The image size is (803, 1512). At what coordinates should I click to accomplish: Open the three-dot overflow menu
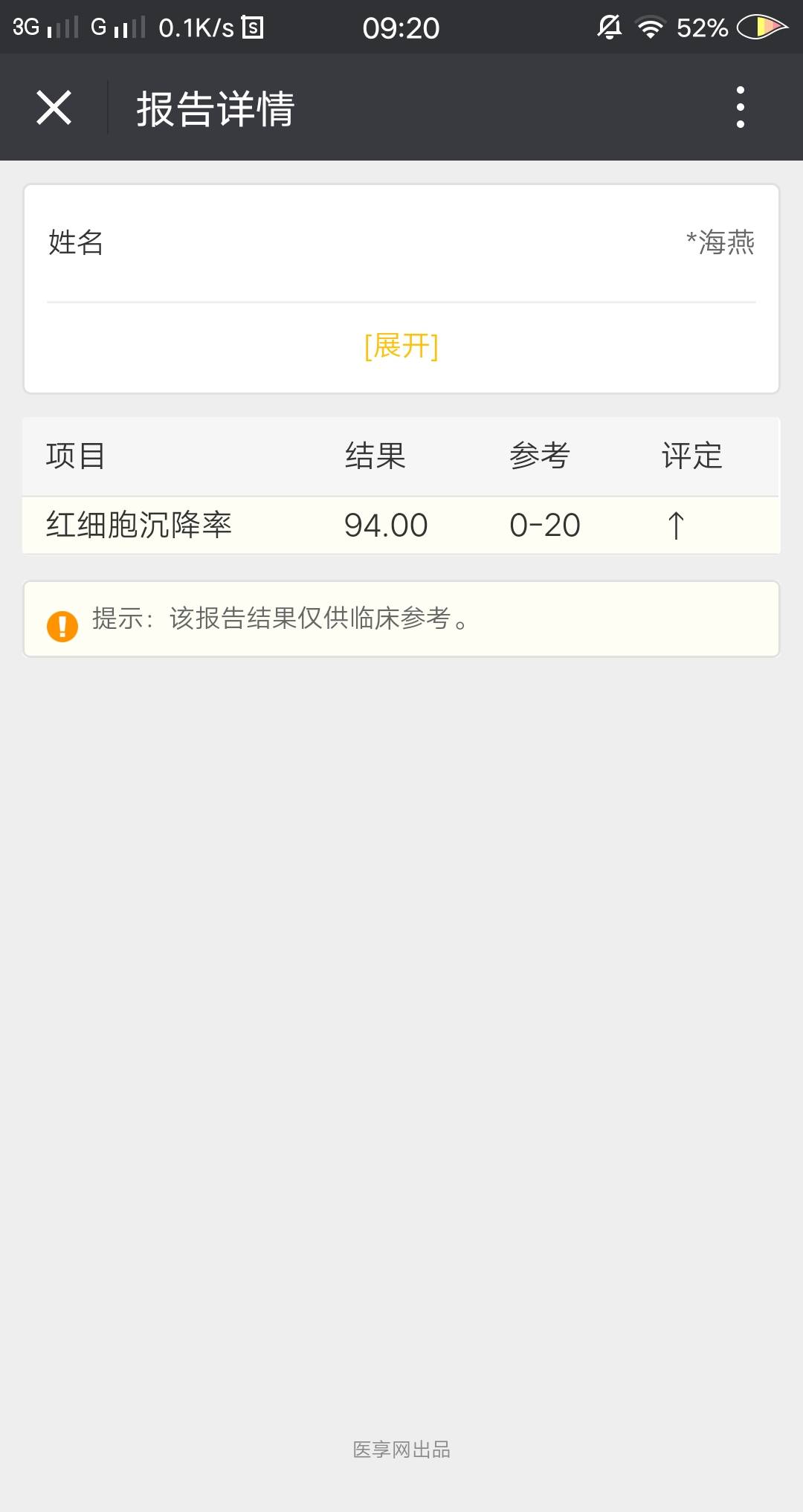(738, 106)
